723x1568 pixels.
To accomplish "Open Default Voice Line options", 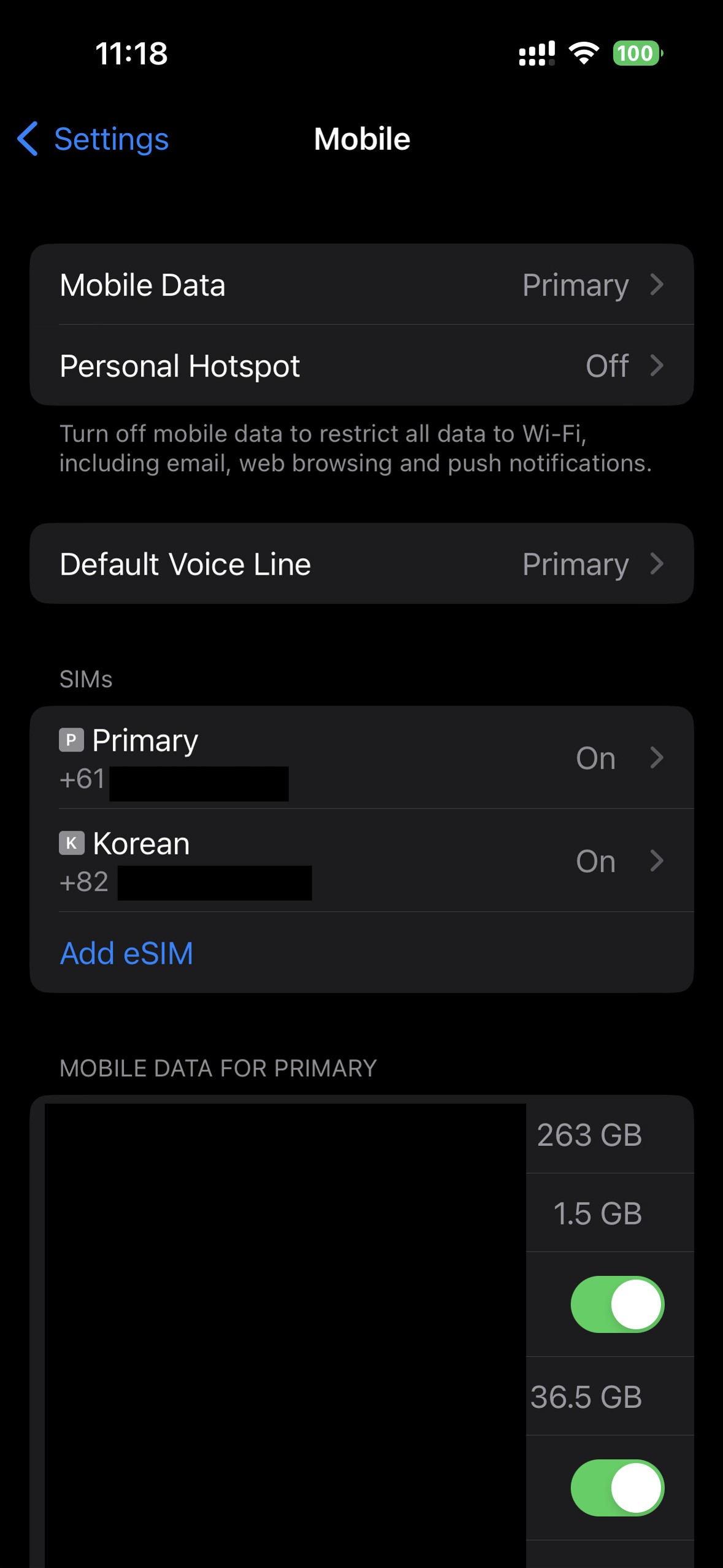I will [361, 564].
